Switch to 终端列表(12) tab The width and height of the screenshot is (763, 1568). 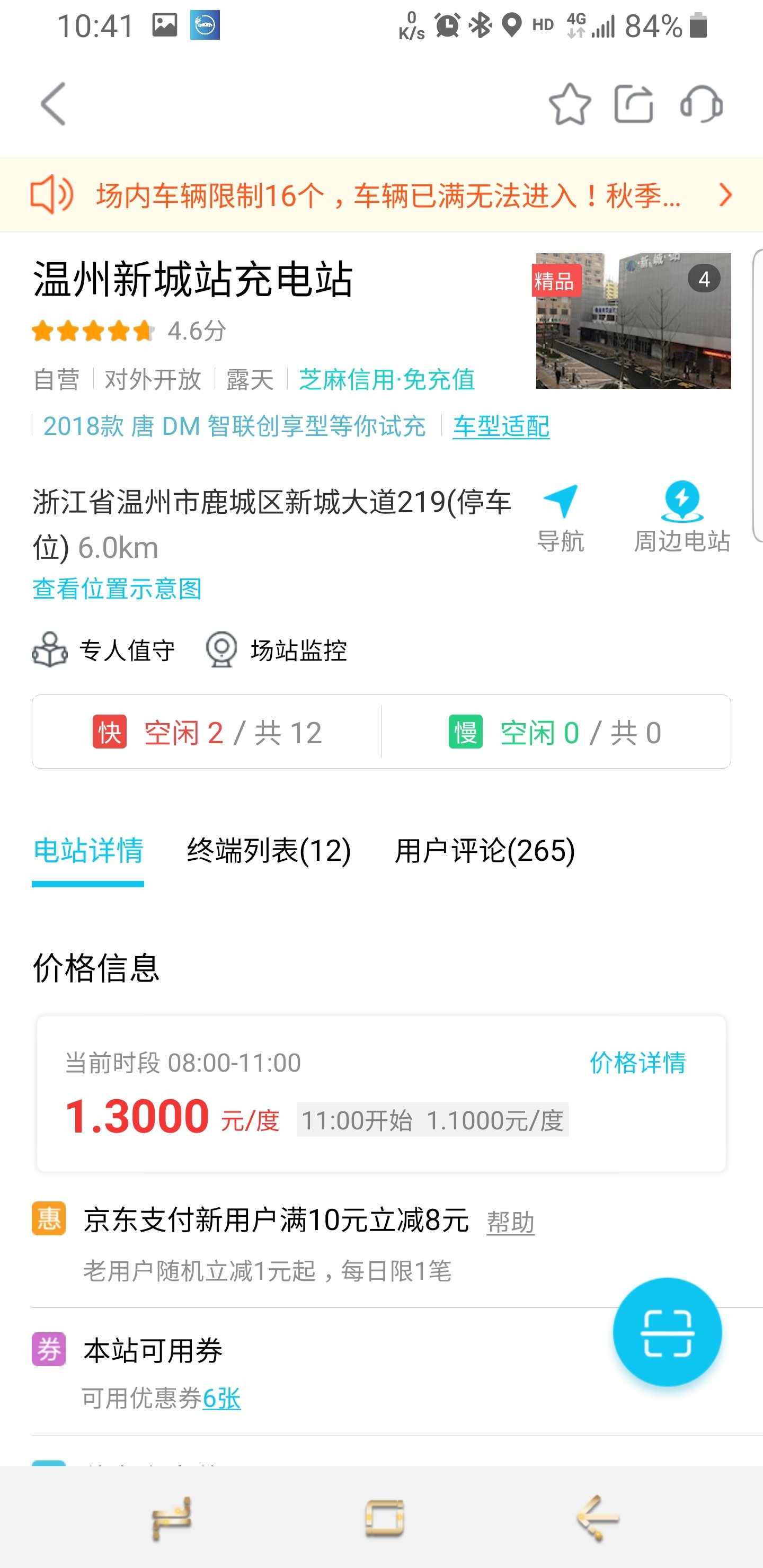tap(269, 850)
